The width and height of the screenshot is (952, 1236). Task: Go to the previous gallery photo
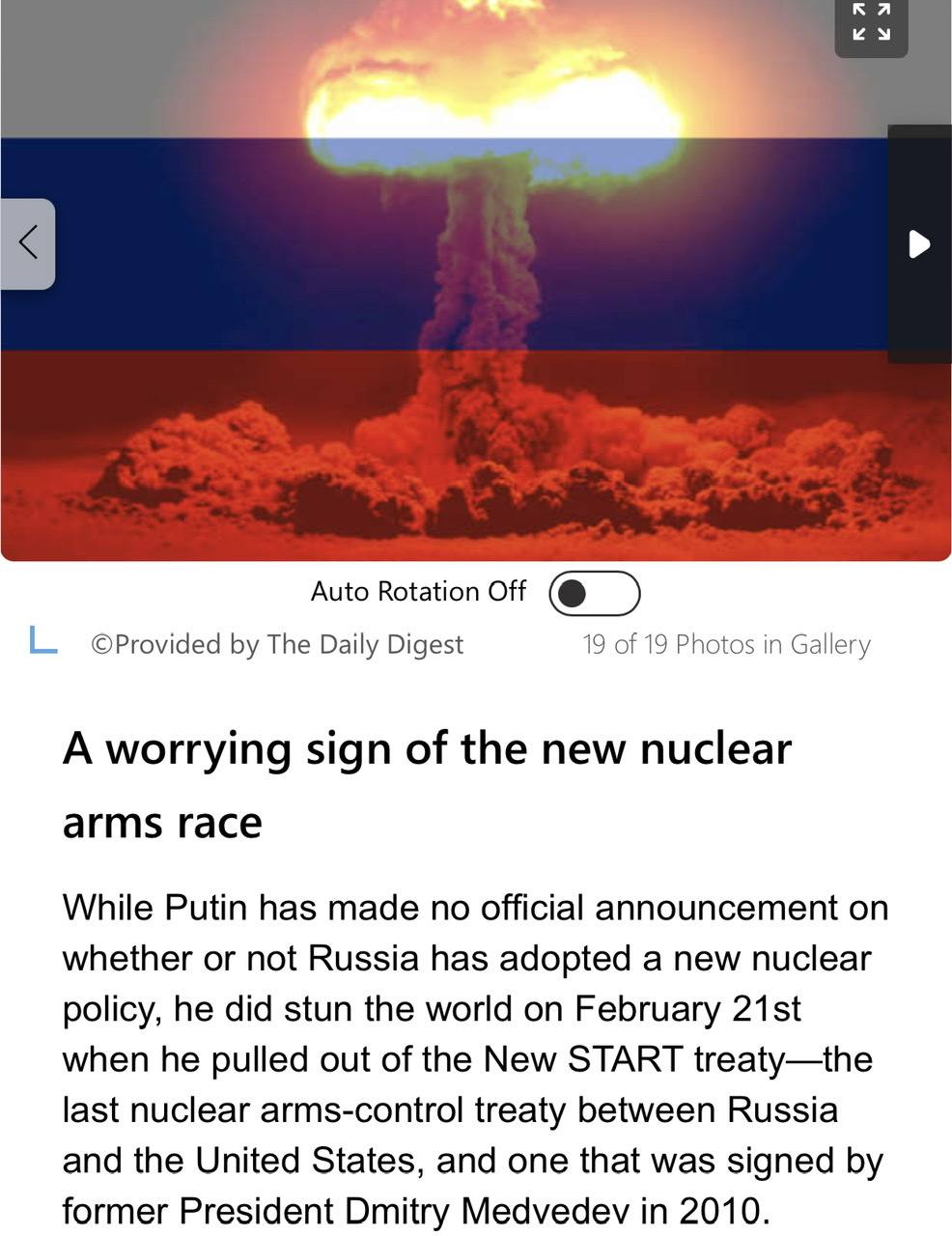coord(28,243)
